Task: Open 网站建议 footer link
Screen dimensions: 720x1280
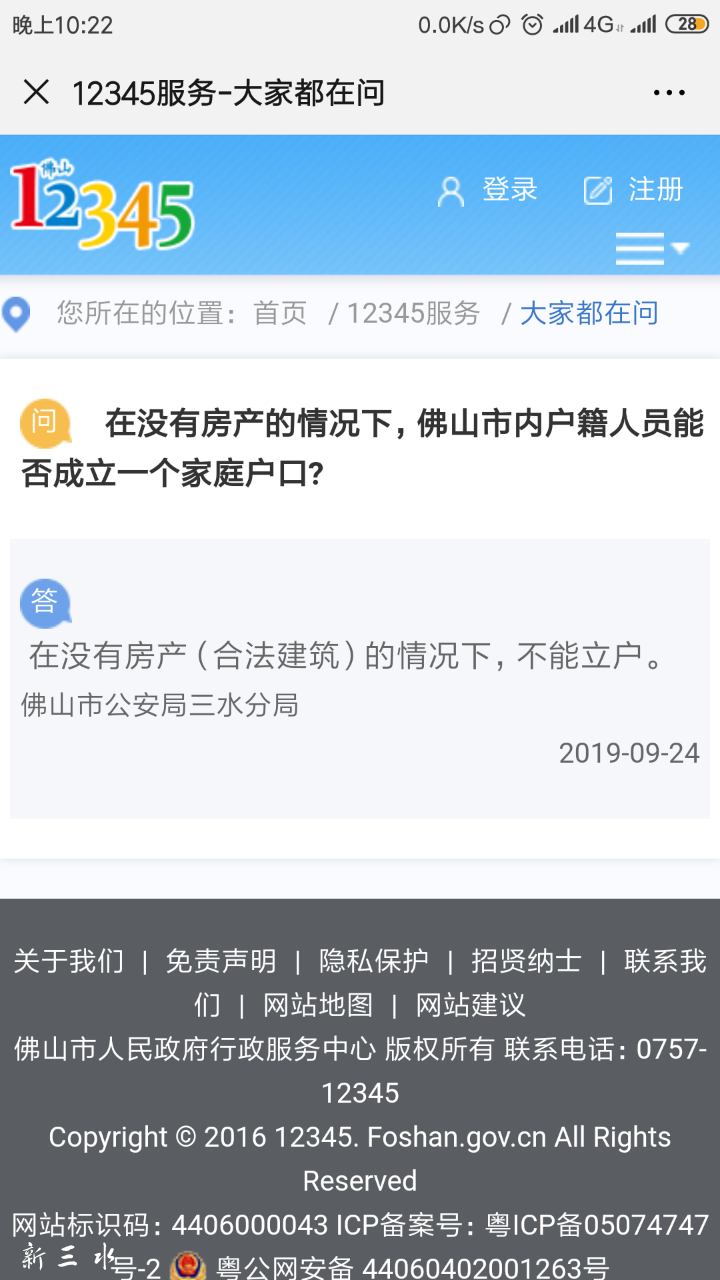Action: [470, 1005]
